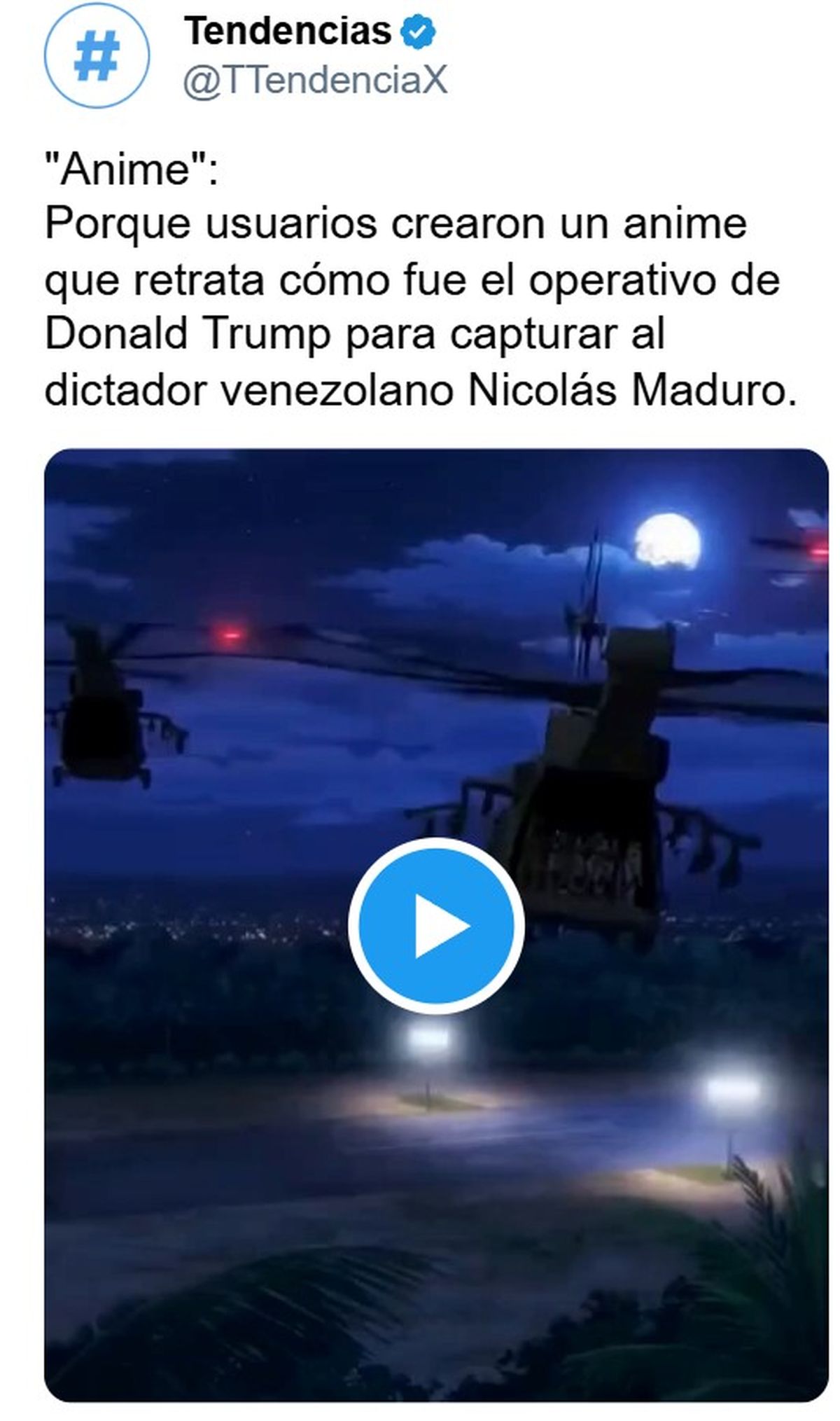840x1421 pixels.
Task: Open the Tendencias account name
Action: click(x=288, y=31)
